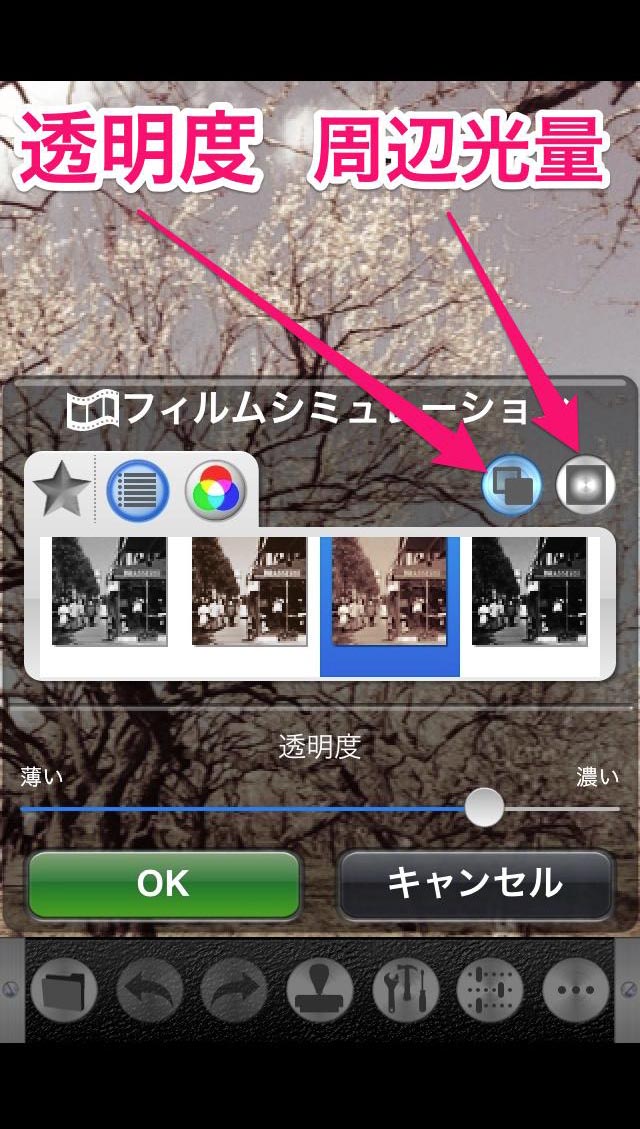Tap the キャンセル button
The height and width of the screenshot is (1129, 640).
pyautogui.click(x=475, y=884)
